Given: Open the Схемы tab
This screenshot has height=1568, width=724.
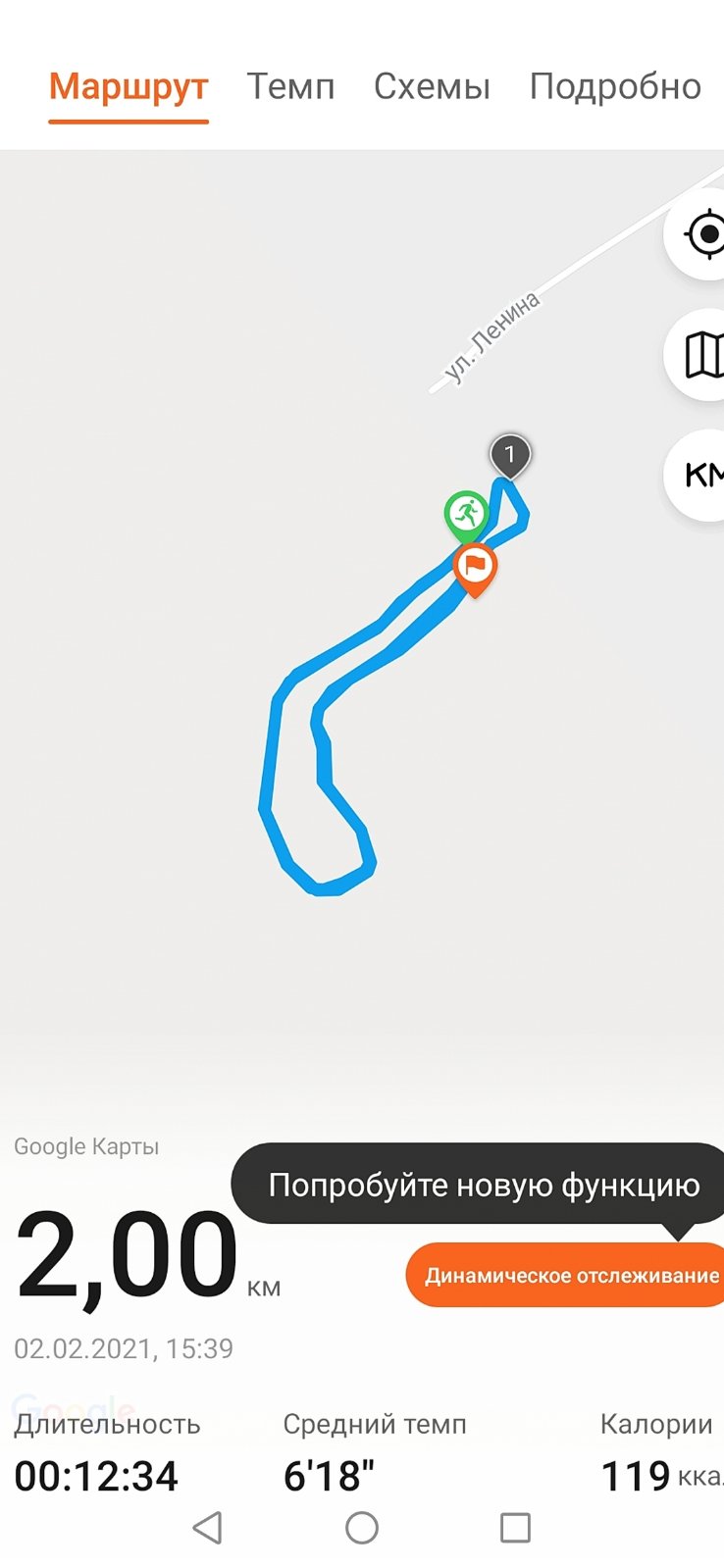Looking at the screenshot, I should [432, 86].
